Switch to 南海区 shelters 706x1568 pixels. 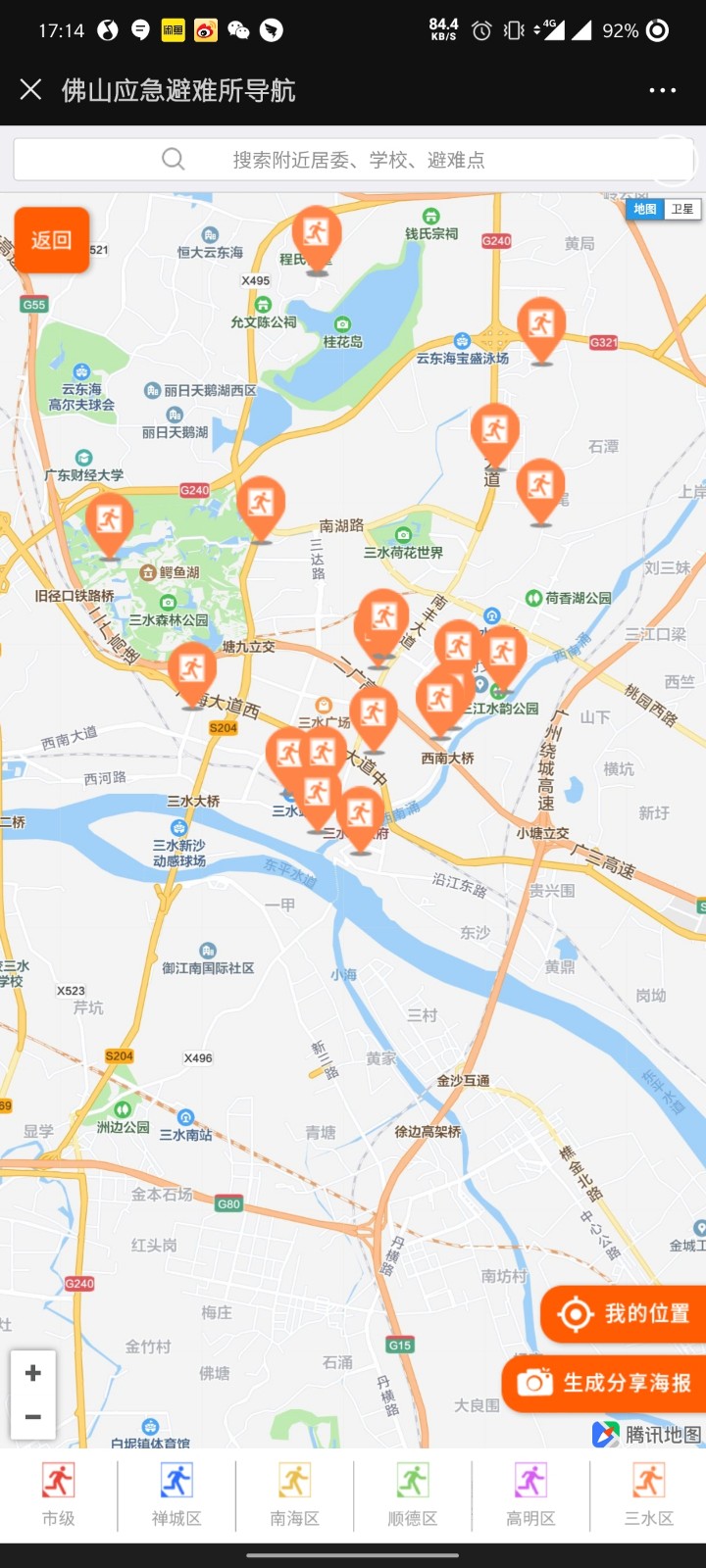coord(294,1494)
